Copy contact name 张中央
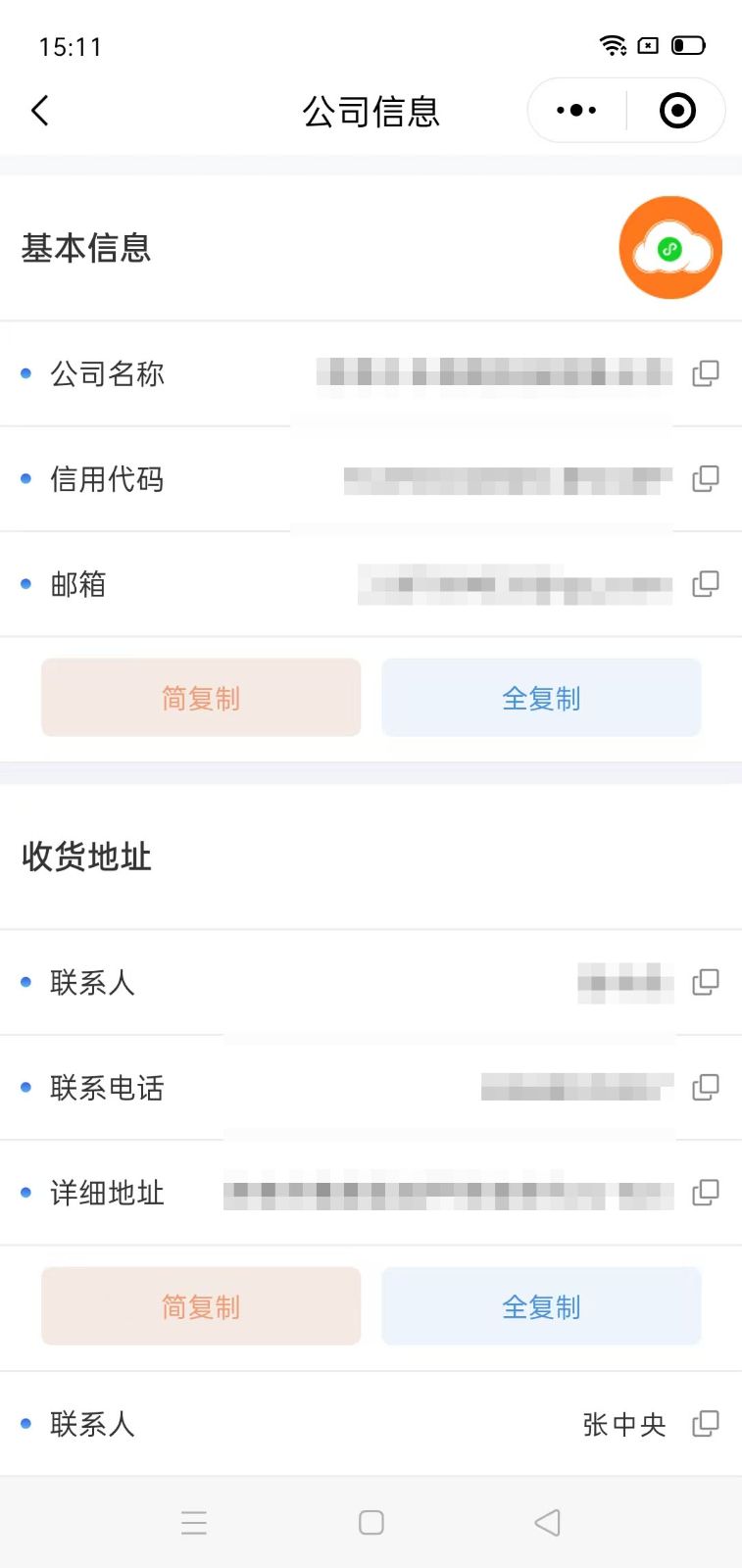The image size is (742, 1568). point(706,1424)
